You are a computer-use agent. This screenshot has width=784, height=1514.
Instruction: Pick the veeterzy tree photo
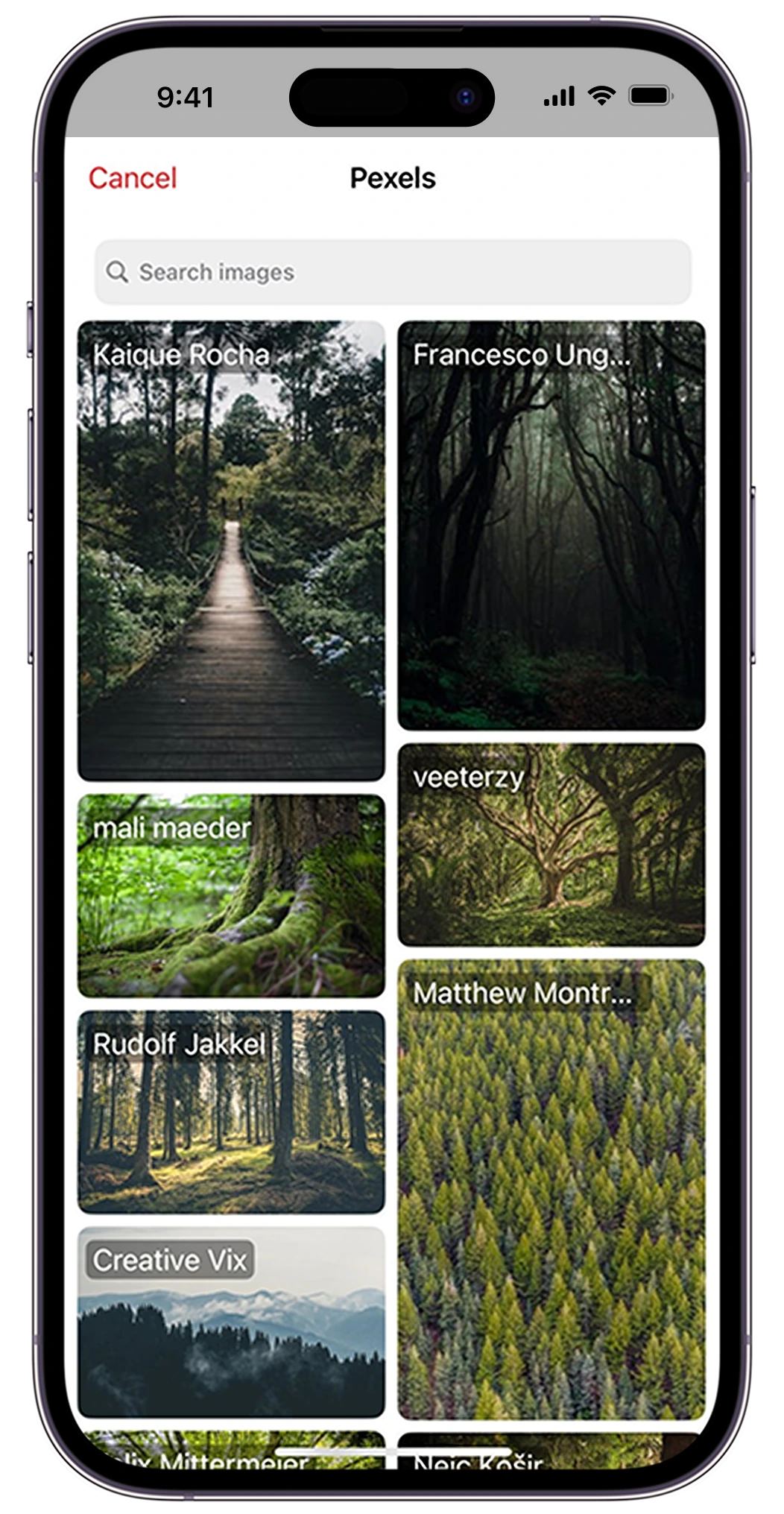[551, 845]
